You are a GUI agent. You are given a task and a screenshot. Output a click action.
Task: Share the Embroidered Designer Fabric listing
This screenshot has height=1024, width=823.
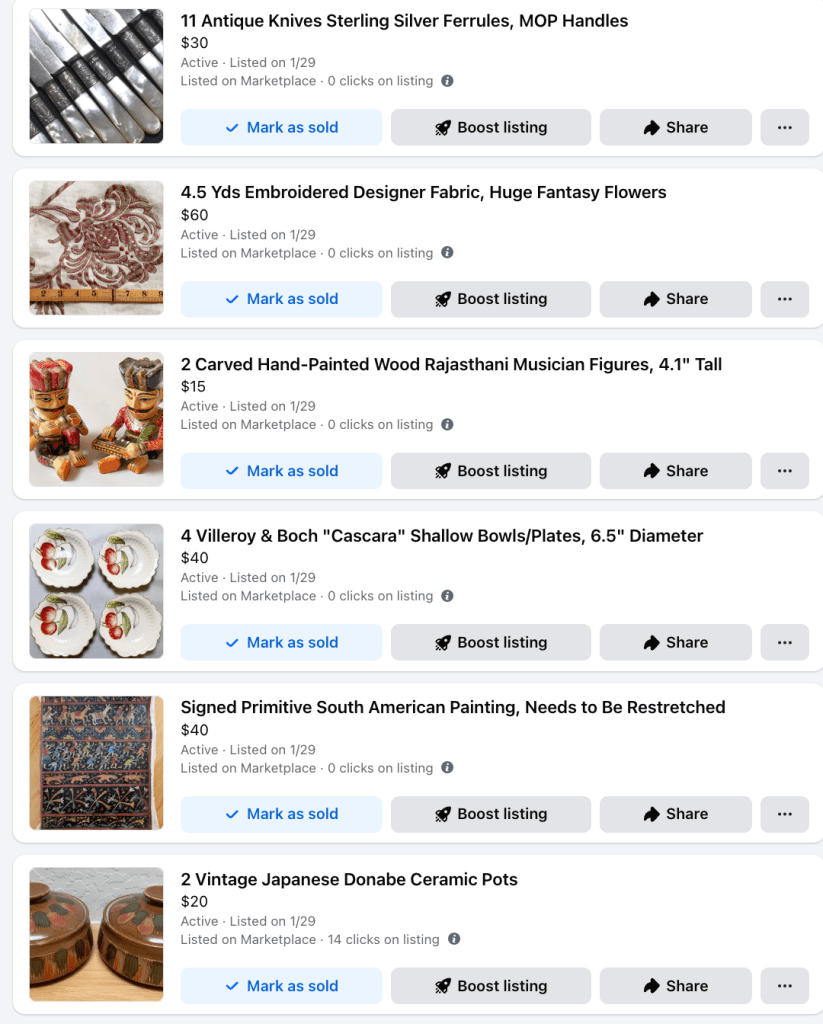click(x=676, y=299)
